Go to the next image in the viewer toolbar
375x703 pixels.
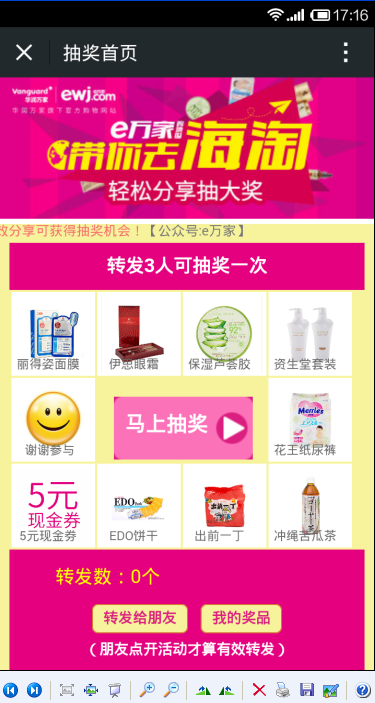[x=34, y=690]
